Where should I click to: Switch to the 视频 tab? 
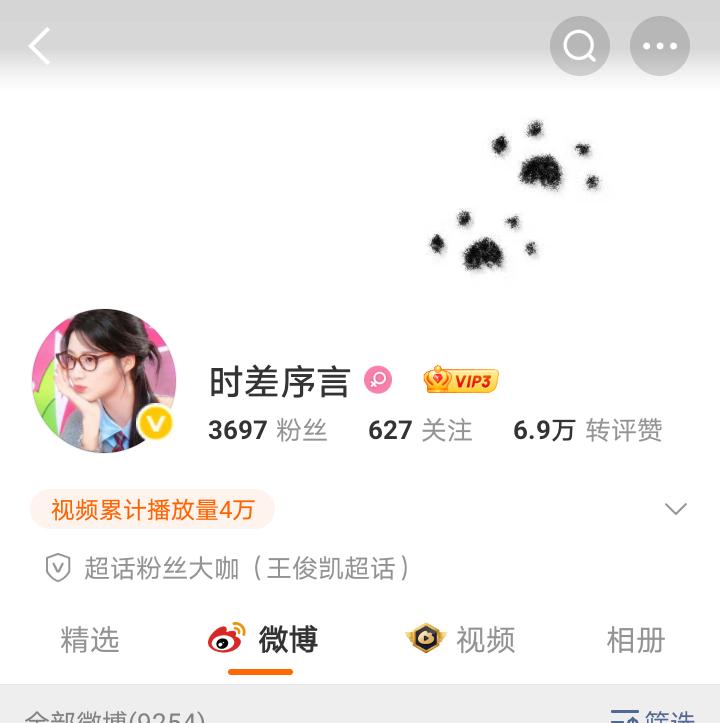[461, 639]
